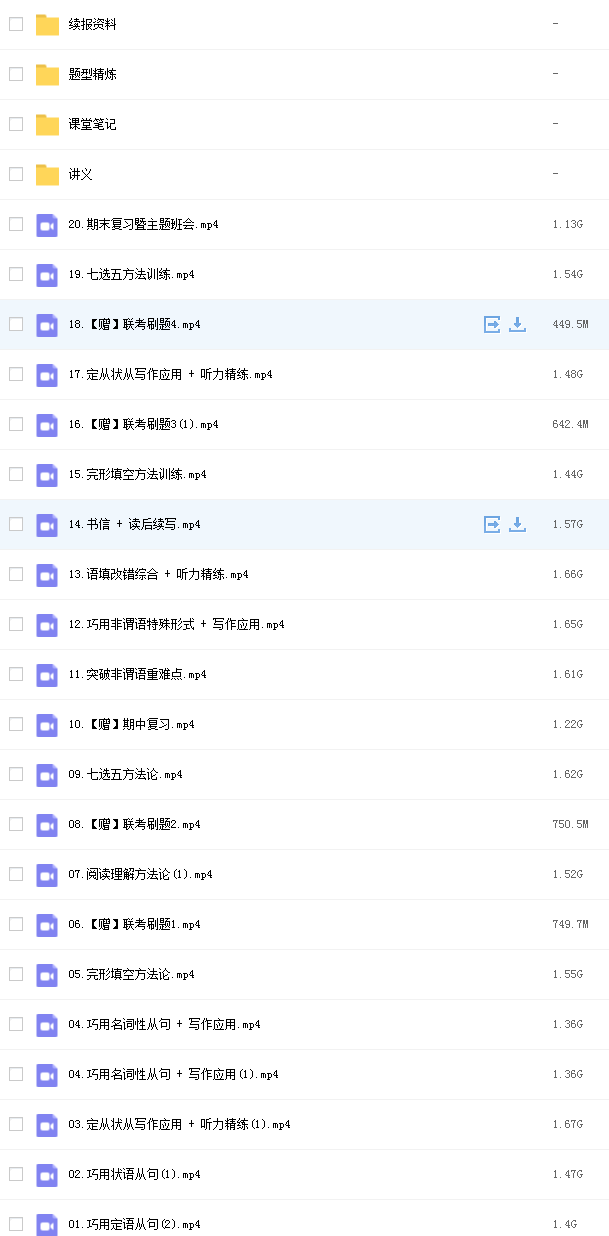The width and height of the screenshot is (609, 1236).
Task: Open the 课堂笔记 folder
Action: coord(93,124)
